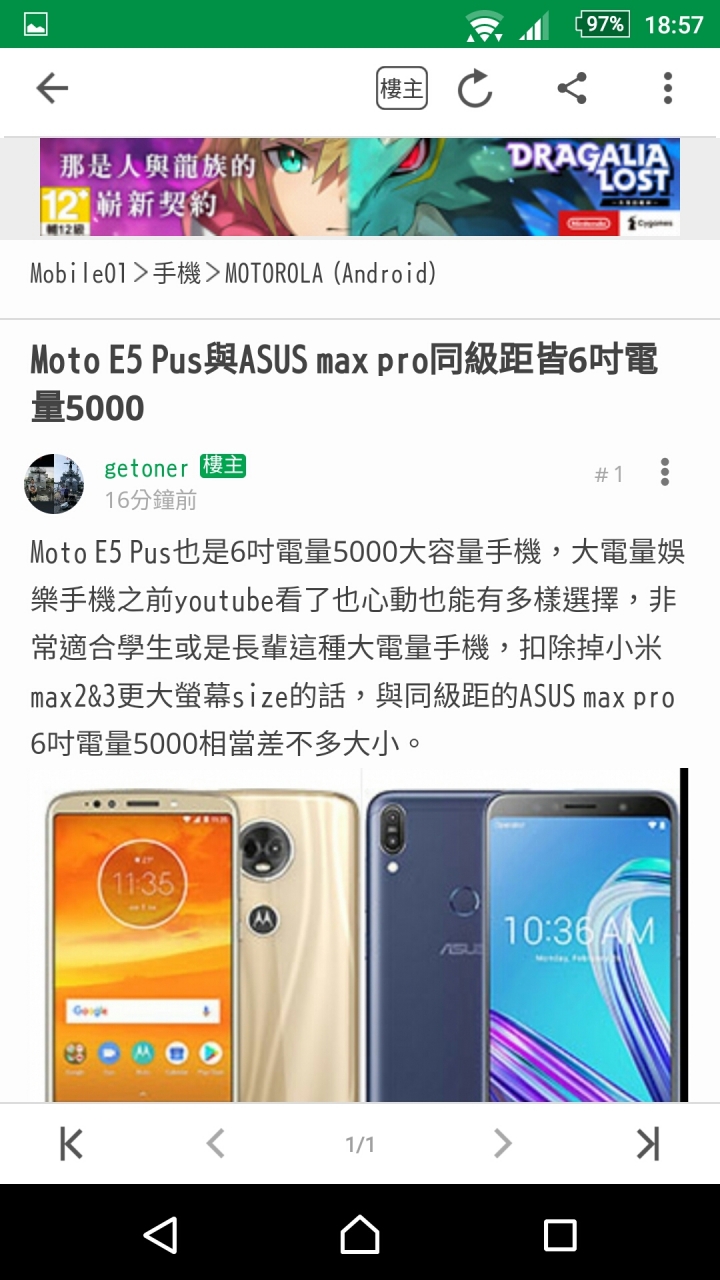720x1280 pixels.
Task: Go to the 手機 breadcrumb category
Action: point(177,273)
